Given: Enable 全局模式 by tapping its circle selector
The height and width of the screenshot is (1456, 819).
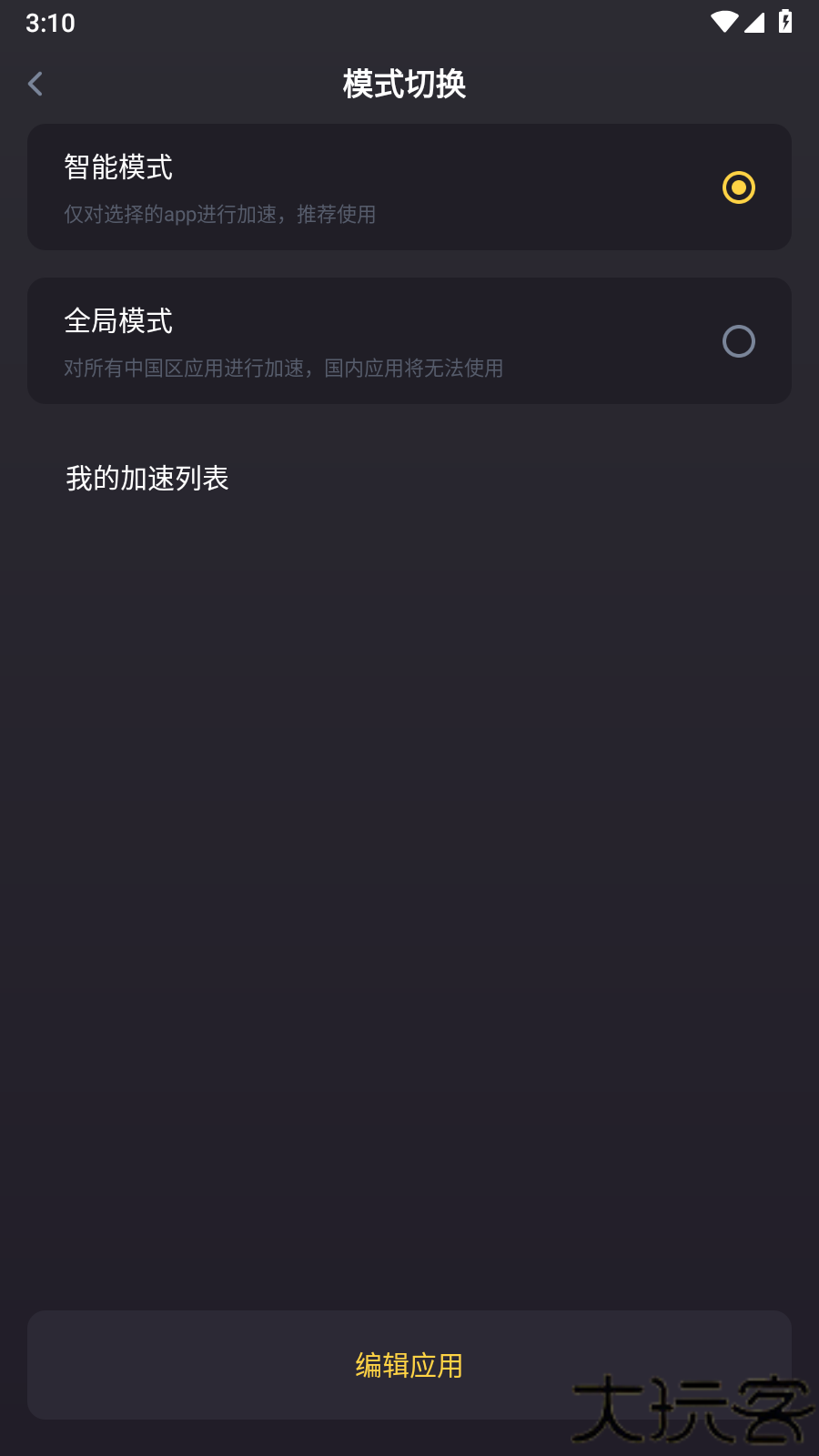Looking at the screenshot, I should (x=740, y=340).
